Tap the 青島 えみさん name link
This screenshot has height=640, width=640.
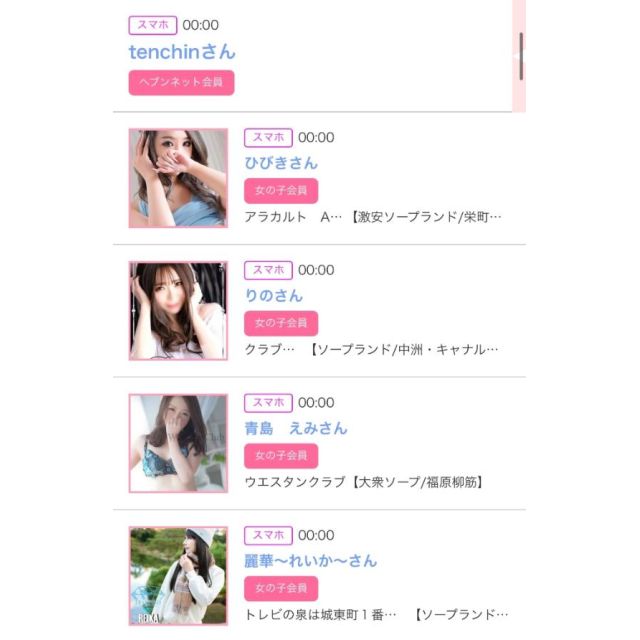click(x=296, y=428)
